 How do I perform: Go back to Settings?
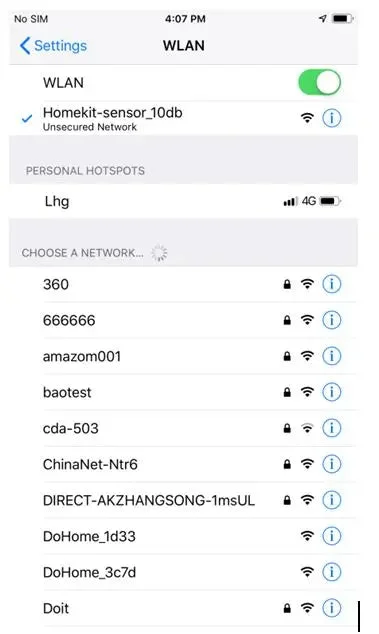[53, 46]
